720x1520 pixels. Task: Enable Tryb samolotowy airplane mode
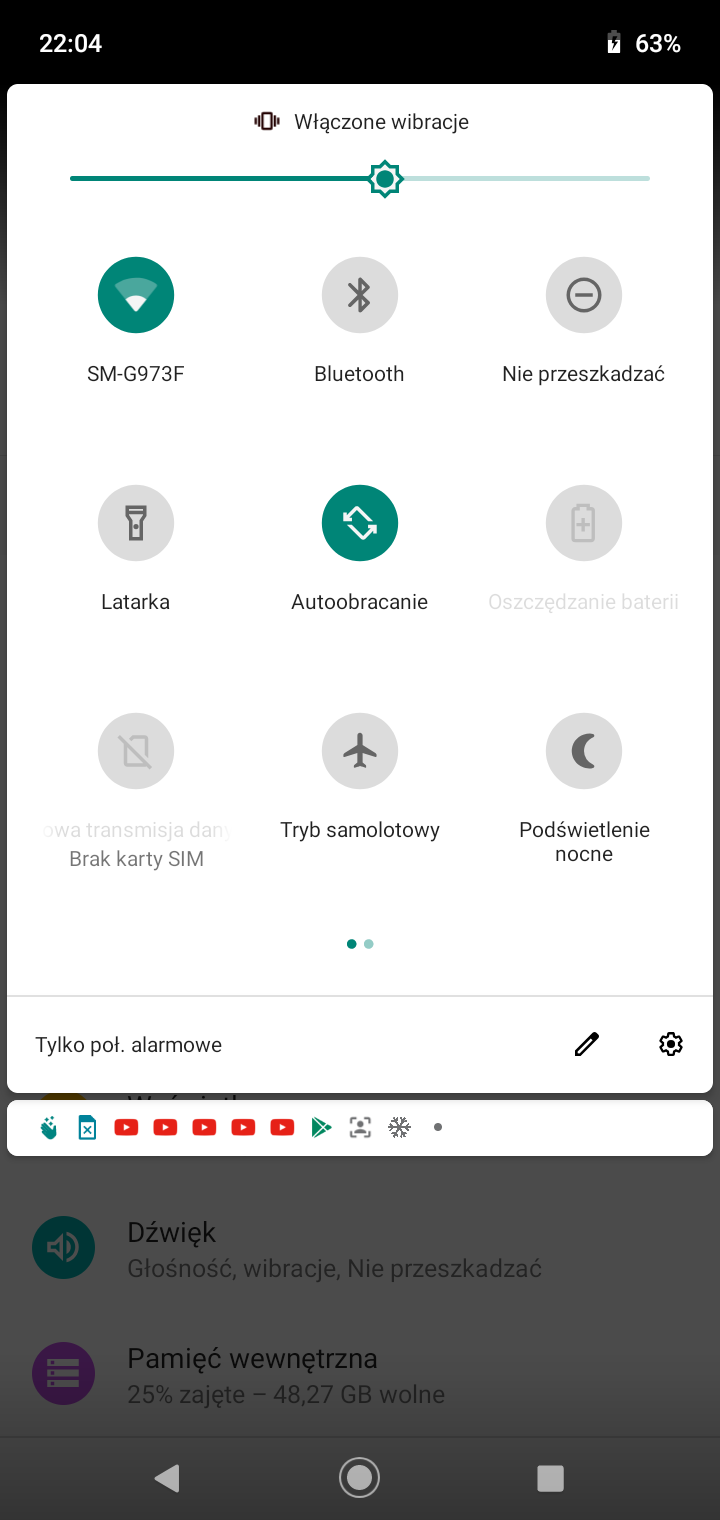click(x=360, y=751)
